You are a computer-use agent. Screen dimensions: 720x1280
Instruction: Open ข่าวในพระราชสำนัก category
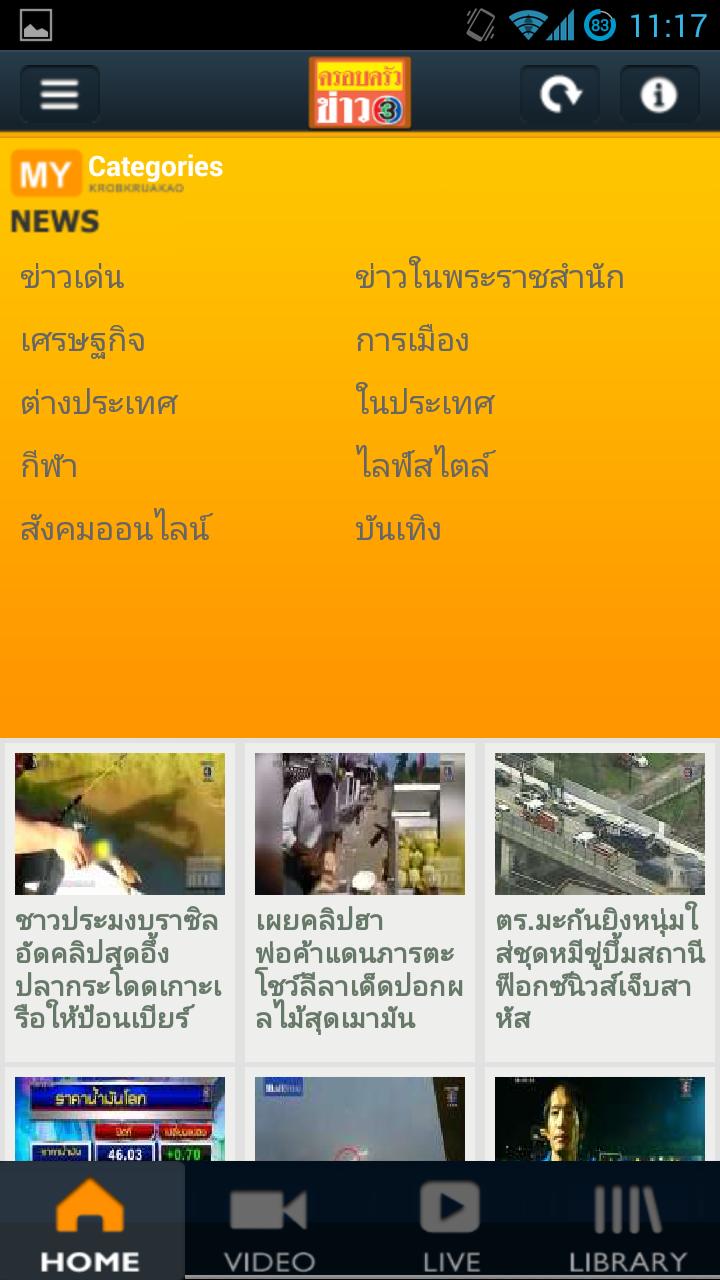point(489,277)
